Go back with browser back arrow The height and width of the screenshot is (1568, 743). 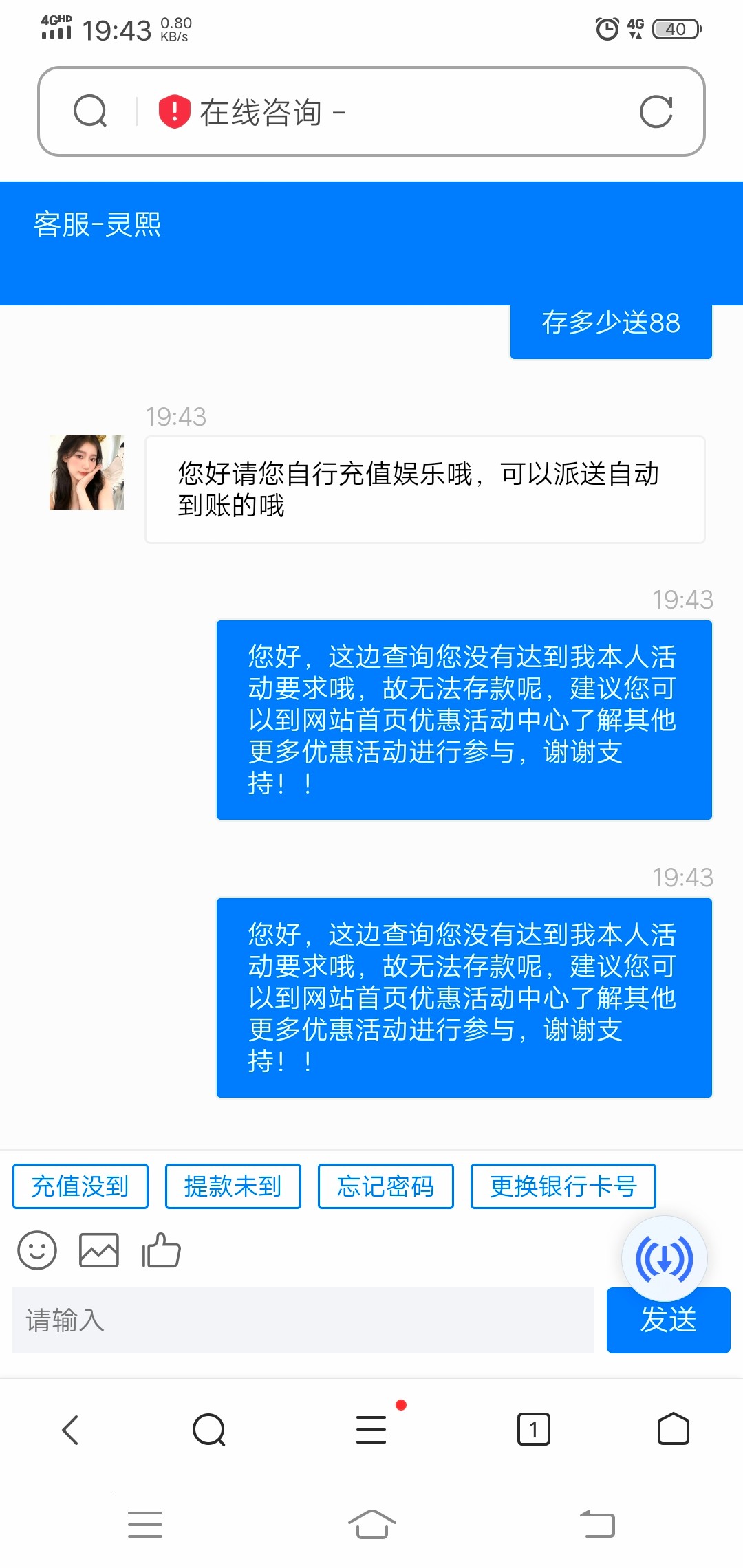70,1430
